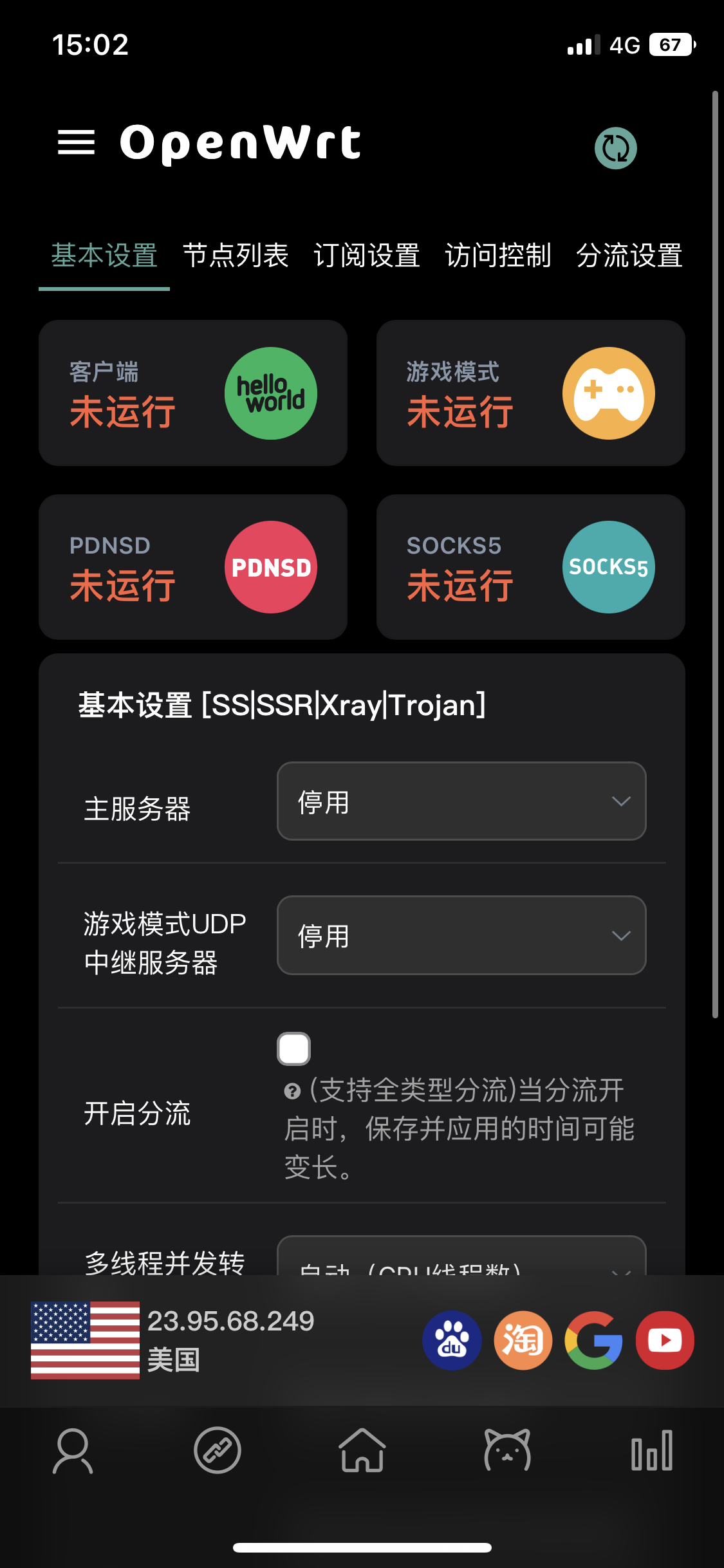Open the 订阅设置 tab
724x1568 pixels.
tap(367, 256)
